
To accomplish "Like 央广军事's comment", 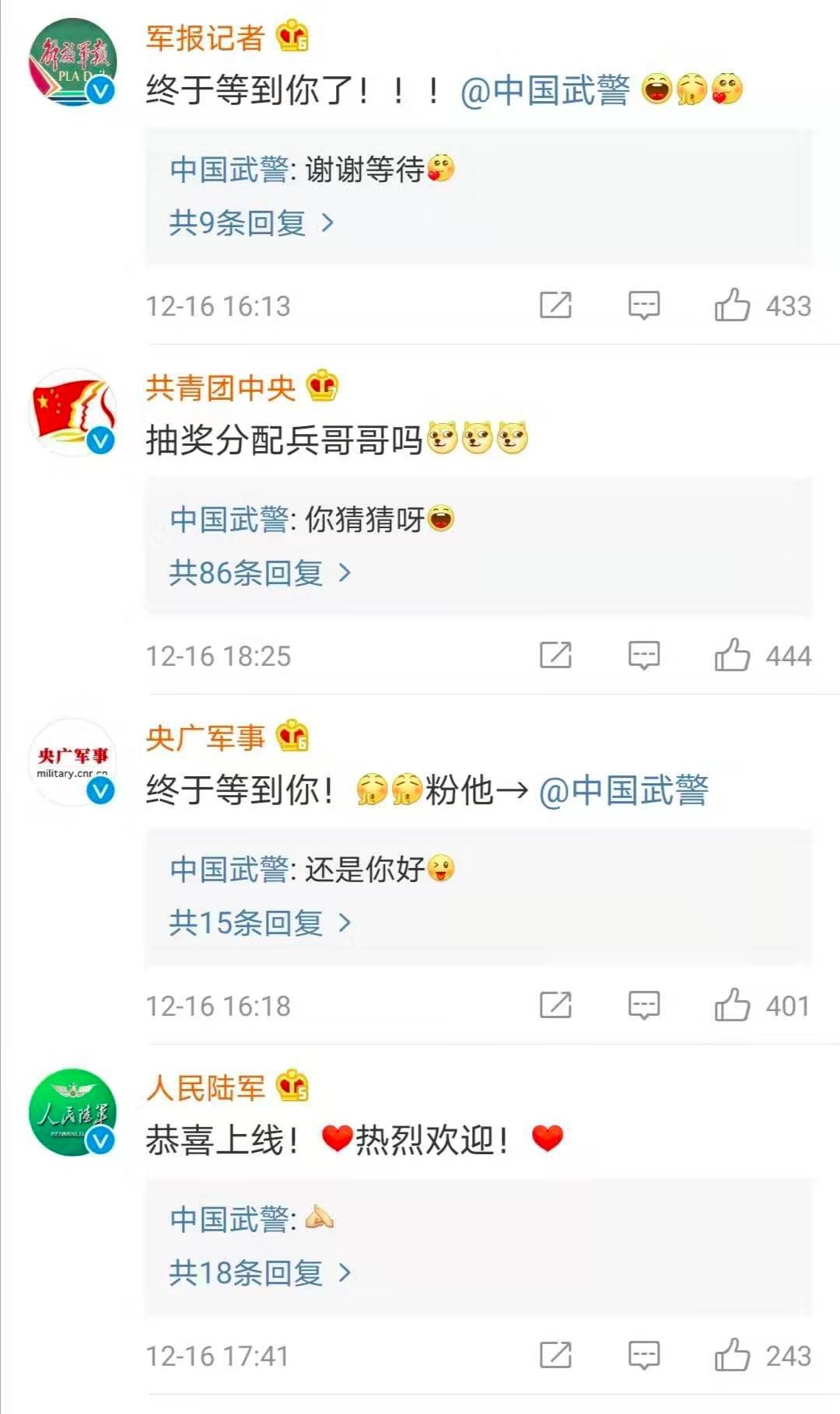I will (733, 1005).
